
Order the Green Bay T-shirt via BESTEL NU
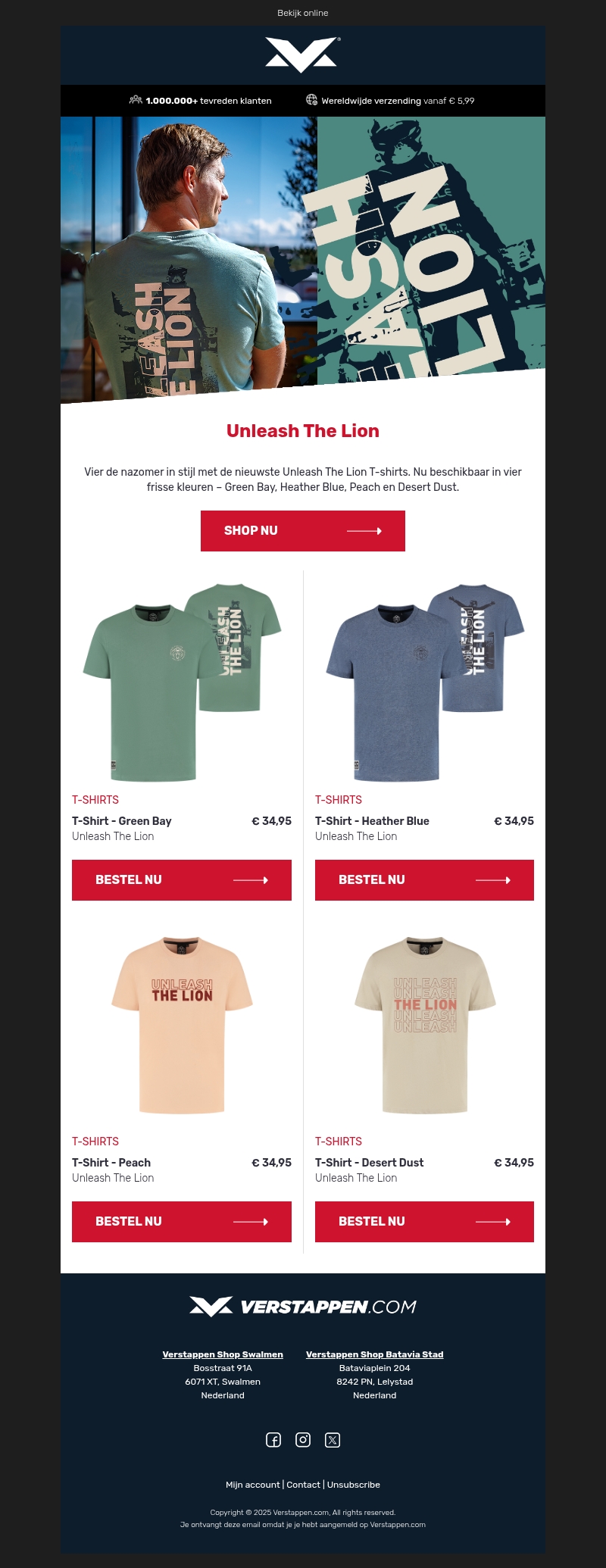181,880
